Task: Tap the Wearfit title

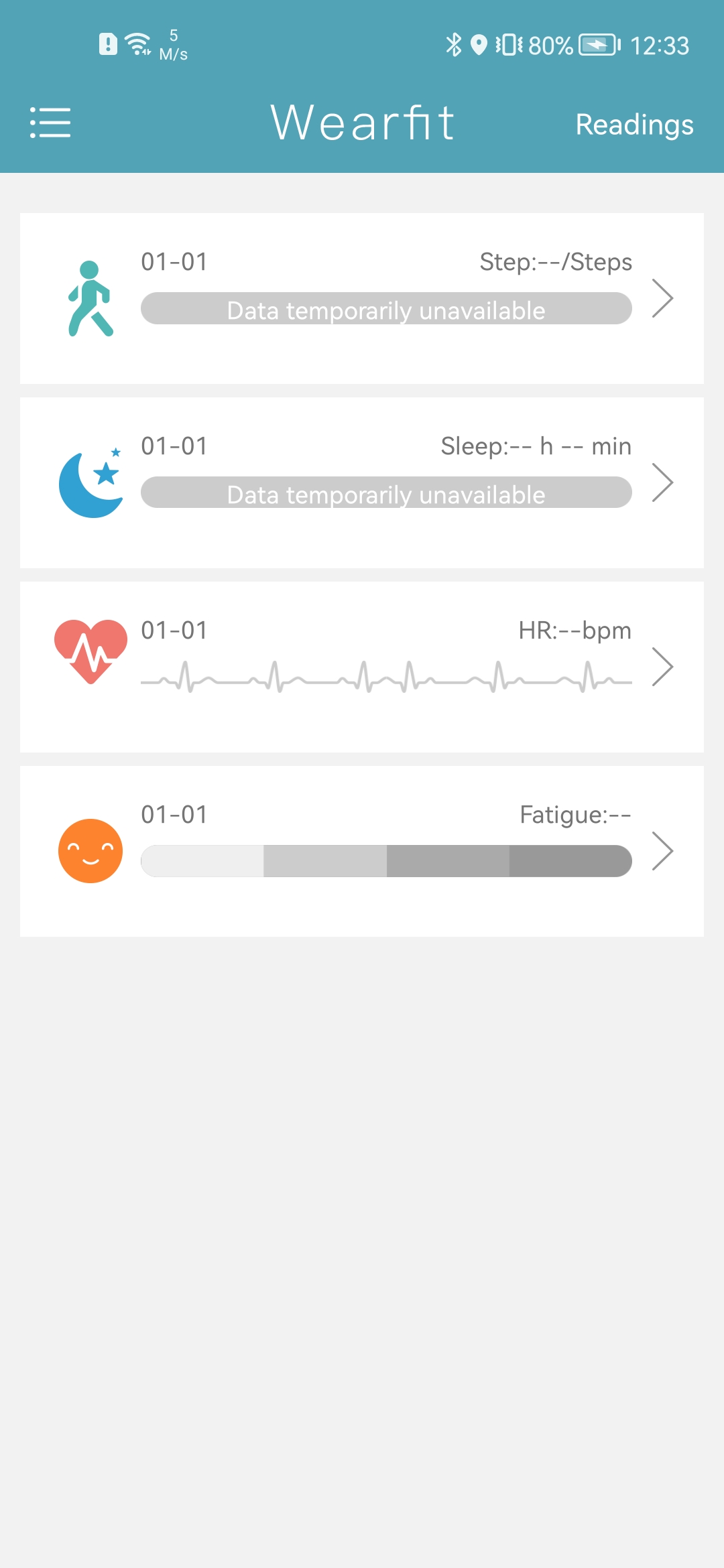Action: click(x=362, y=123)
